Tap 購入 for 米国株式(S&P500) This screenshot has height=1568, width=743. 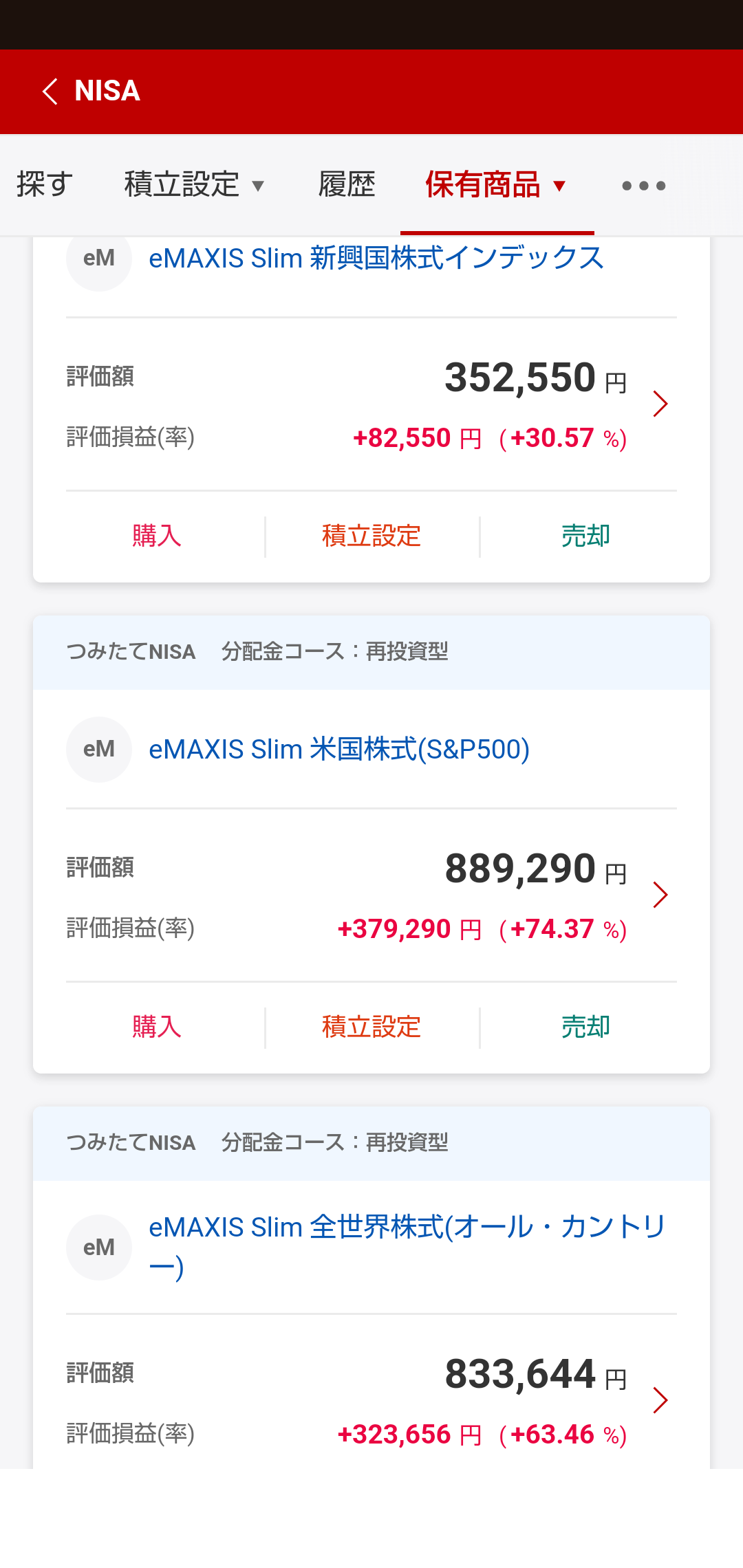(x=157, y=1027)
